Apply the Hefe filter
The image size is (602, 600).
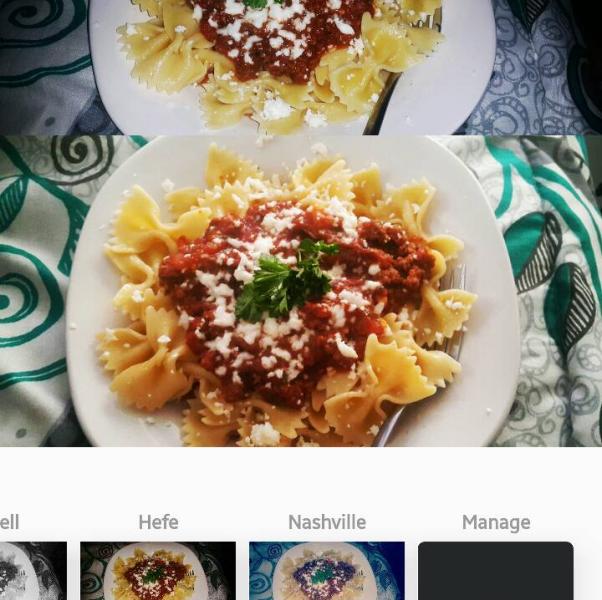click(x=158, y=571)
